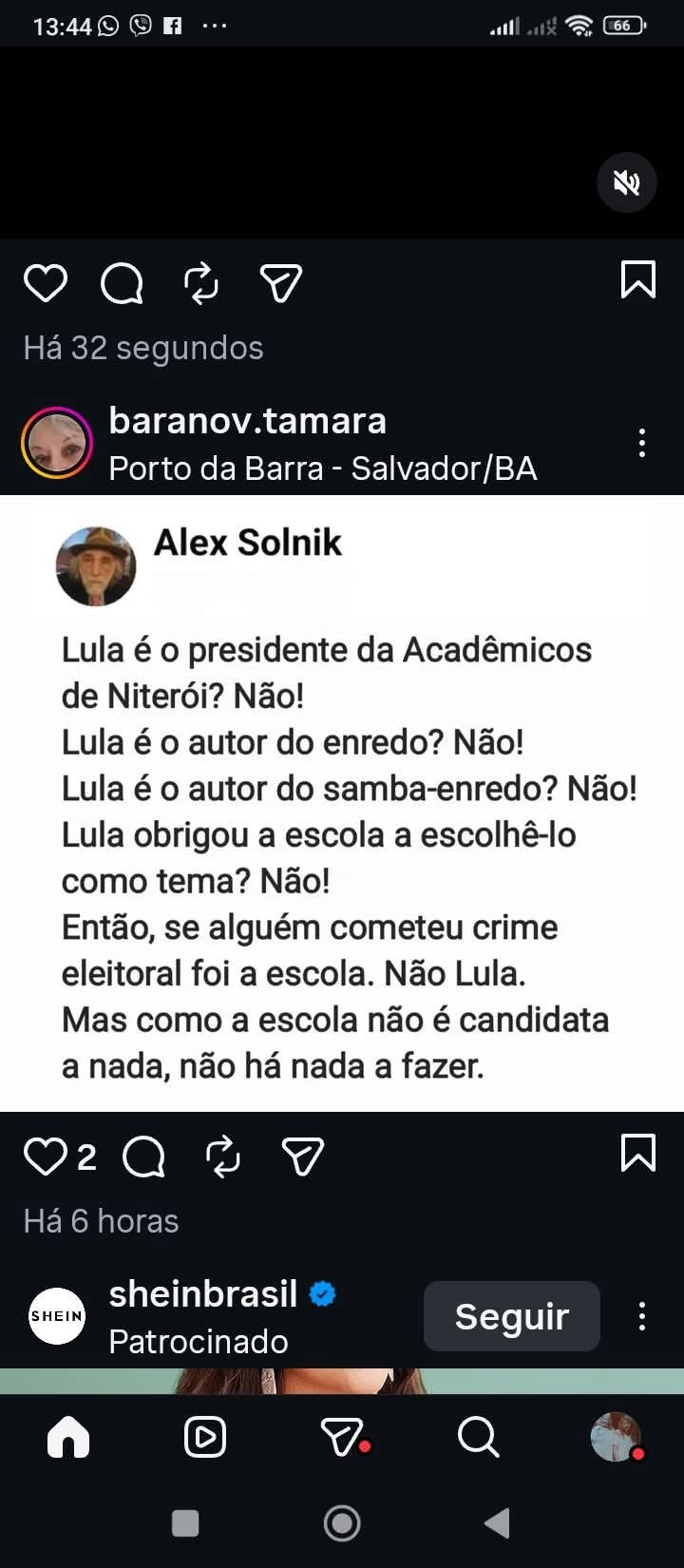Follow sheinbrasil with the Seguir button
Screen dimensions: 684x1568
[x=511, y=1316]
